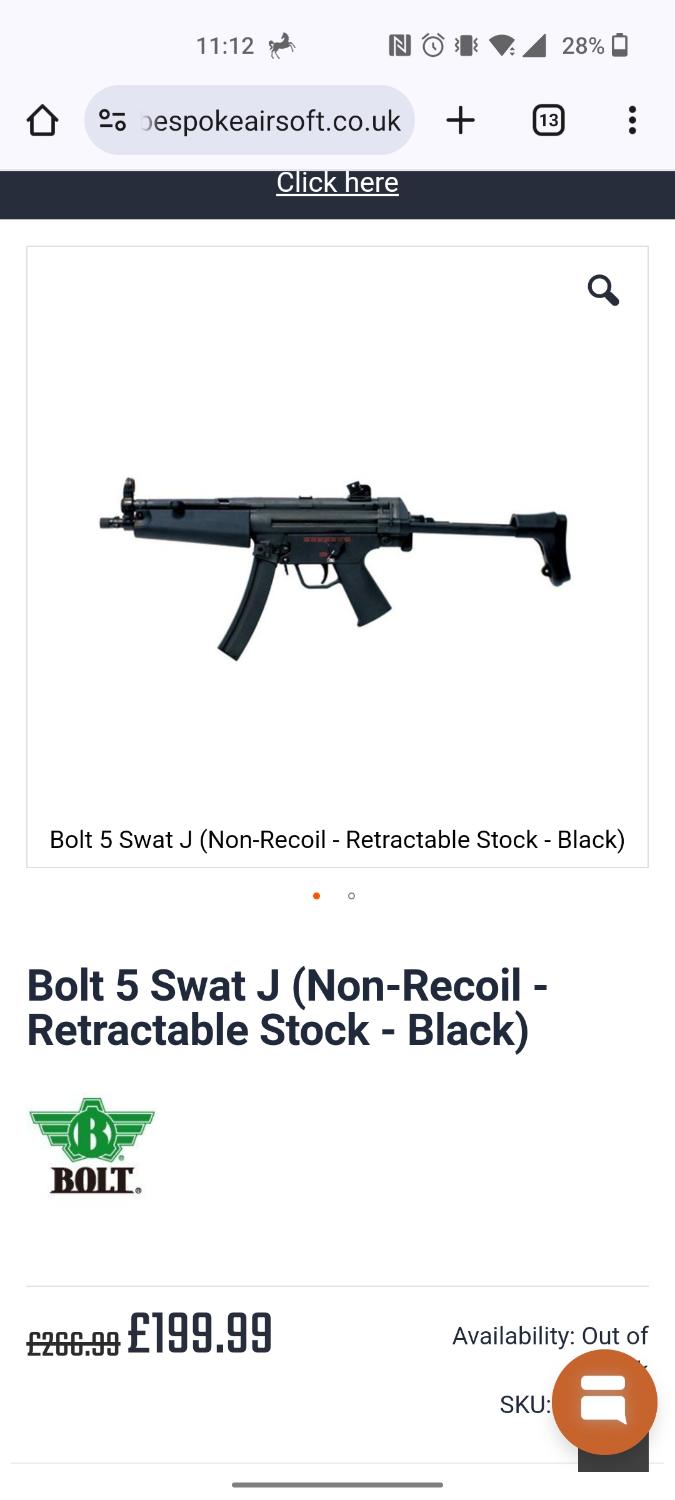Open the browser overflow menu
This screenshot has height=1500, width=675.
click(631, 121)
